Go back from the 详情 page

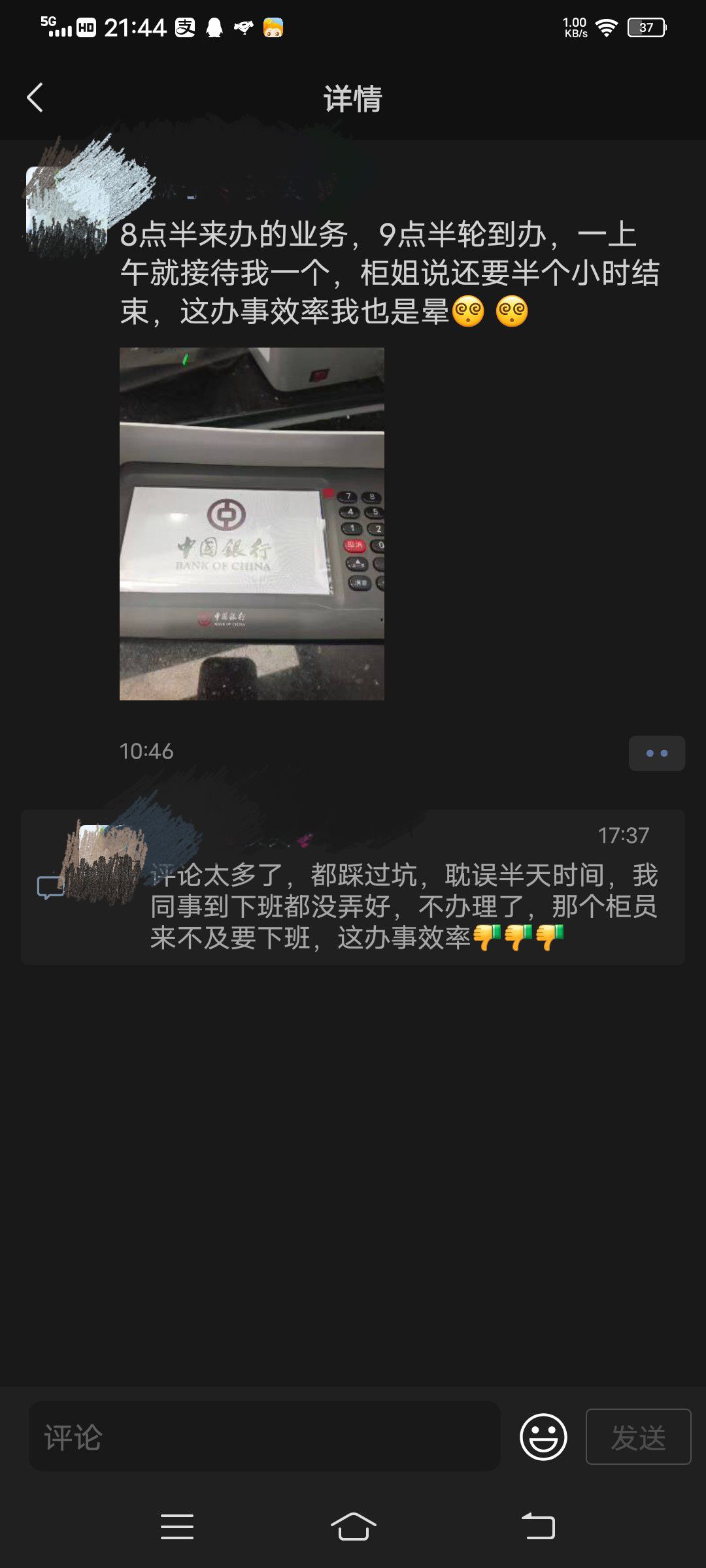point(35,98)
